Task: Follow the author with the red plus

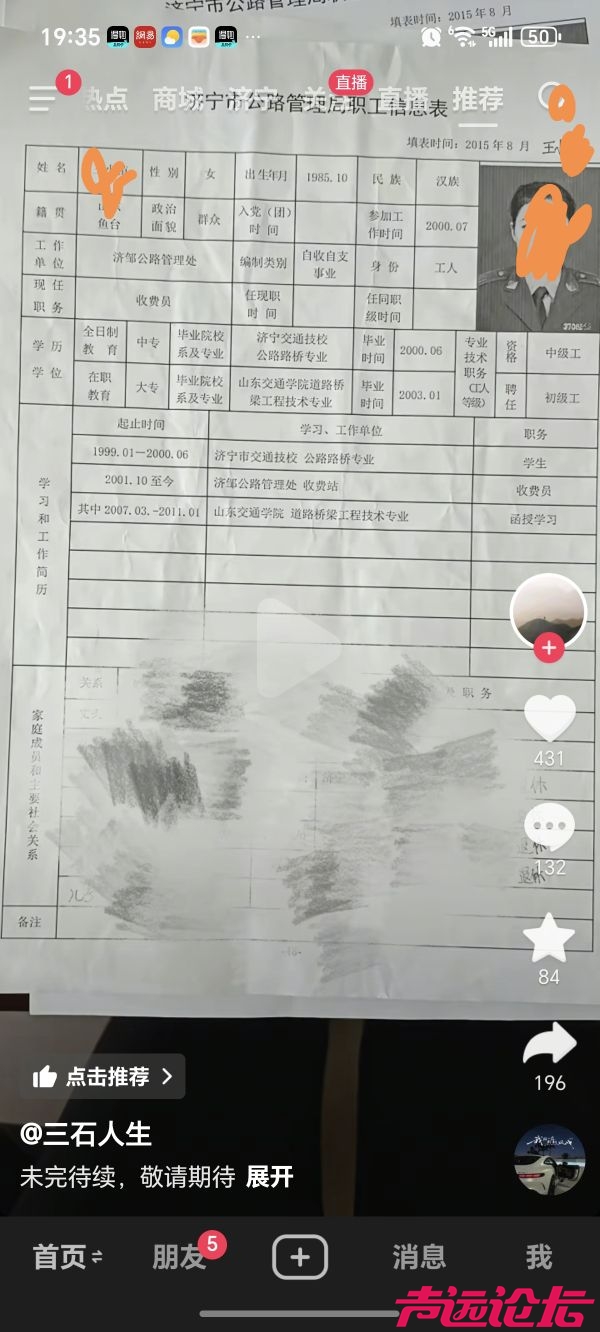Action: 548,649
